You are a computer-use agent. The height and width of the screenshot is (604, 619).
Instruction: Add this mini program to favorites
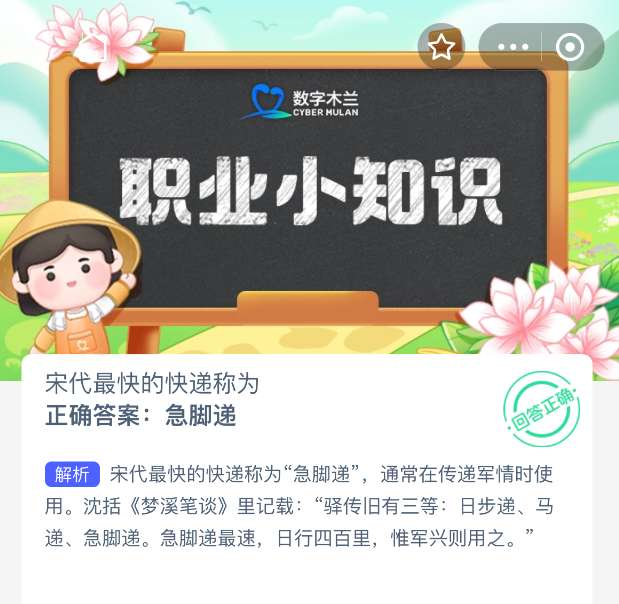(x=441, y=47)
